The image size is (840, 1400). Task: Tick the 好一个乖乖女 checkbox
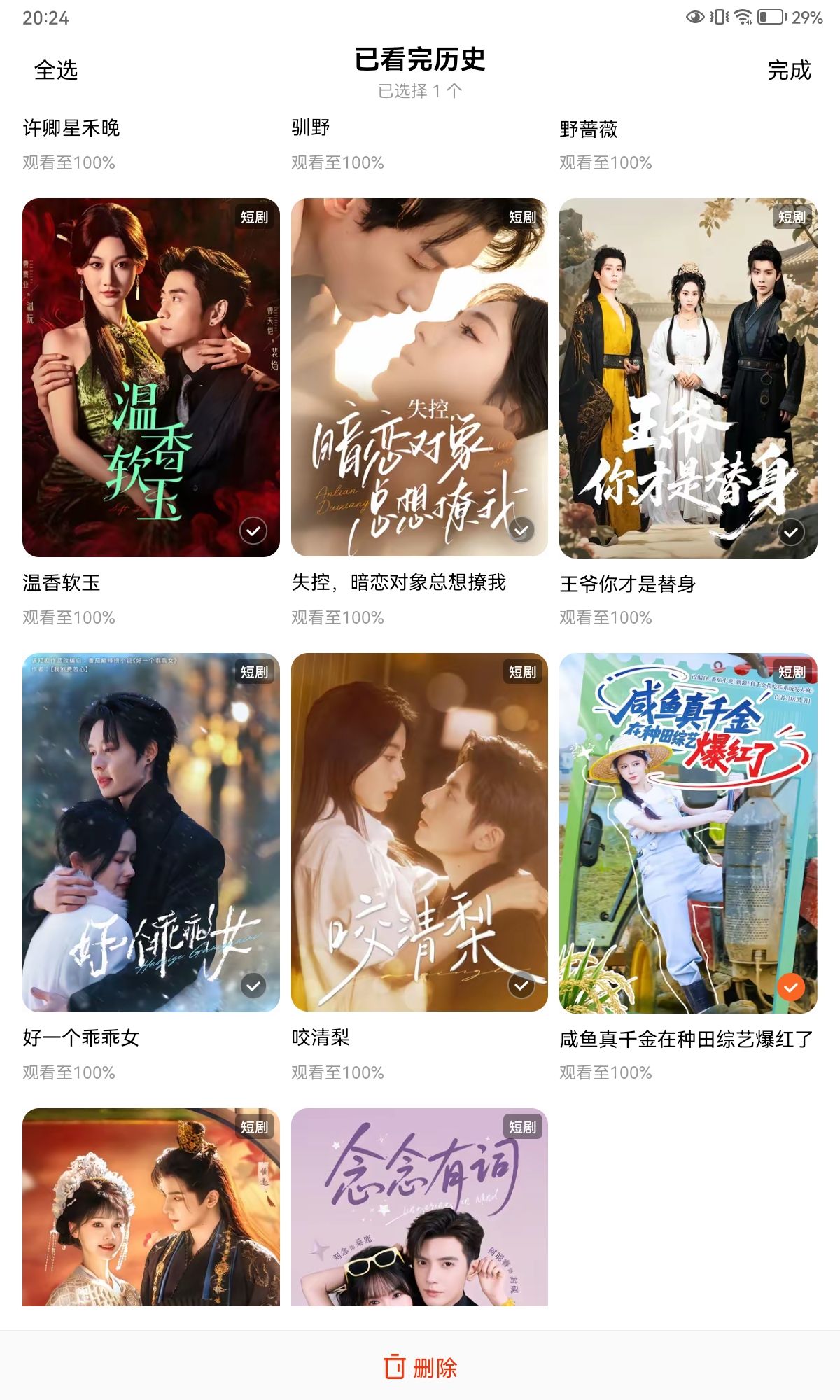pos(253,986)
